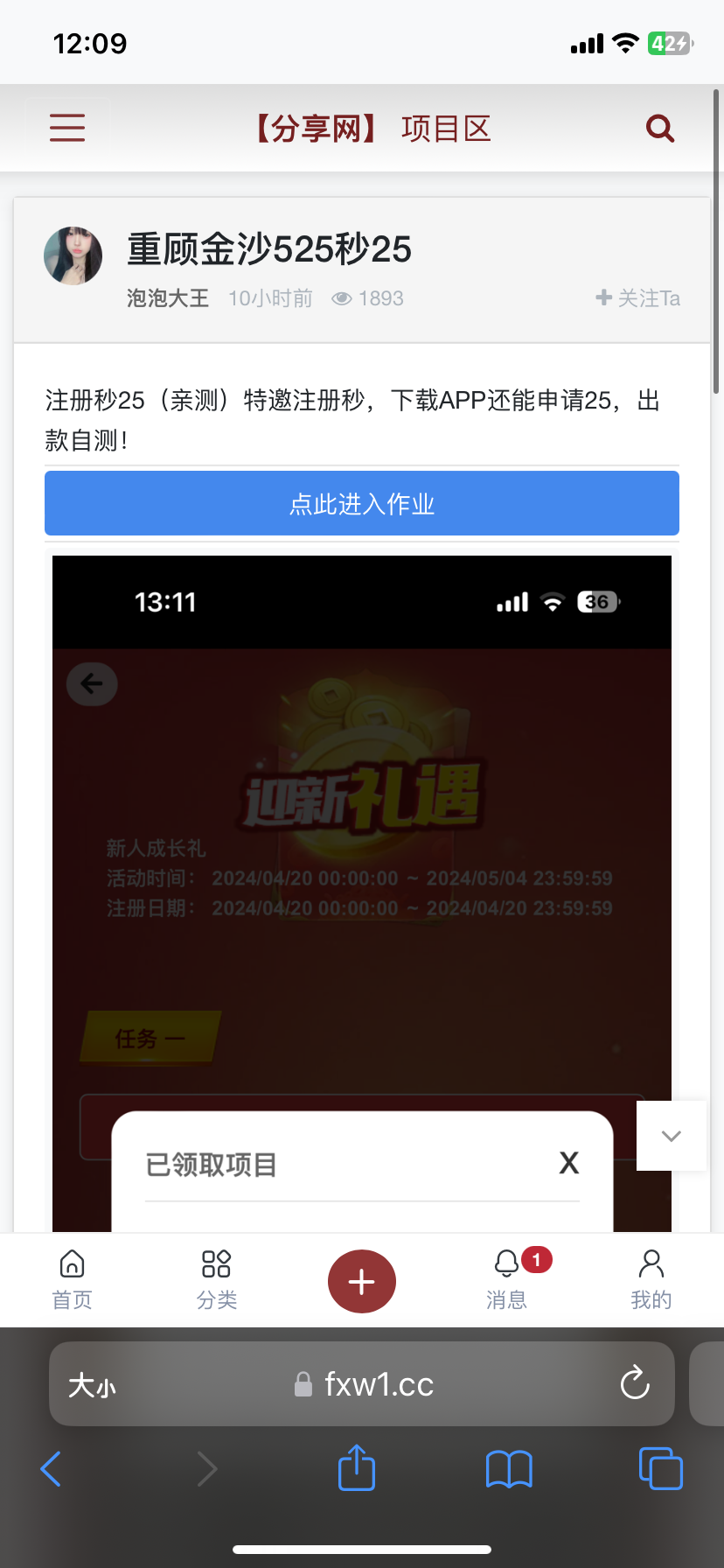Tap 点此进入作业 to enter the task

[x=362, y=503]
